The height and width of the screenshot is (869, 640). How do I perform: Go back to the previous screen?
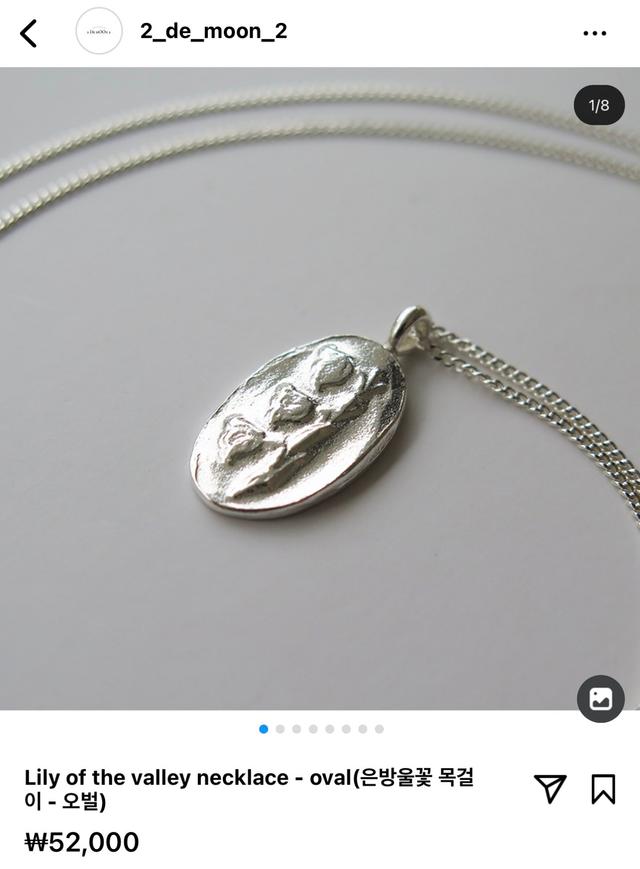coord(29,33)
